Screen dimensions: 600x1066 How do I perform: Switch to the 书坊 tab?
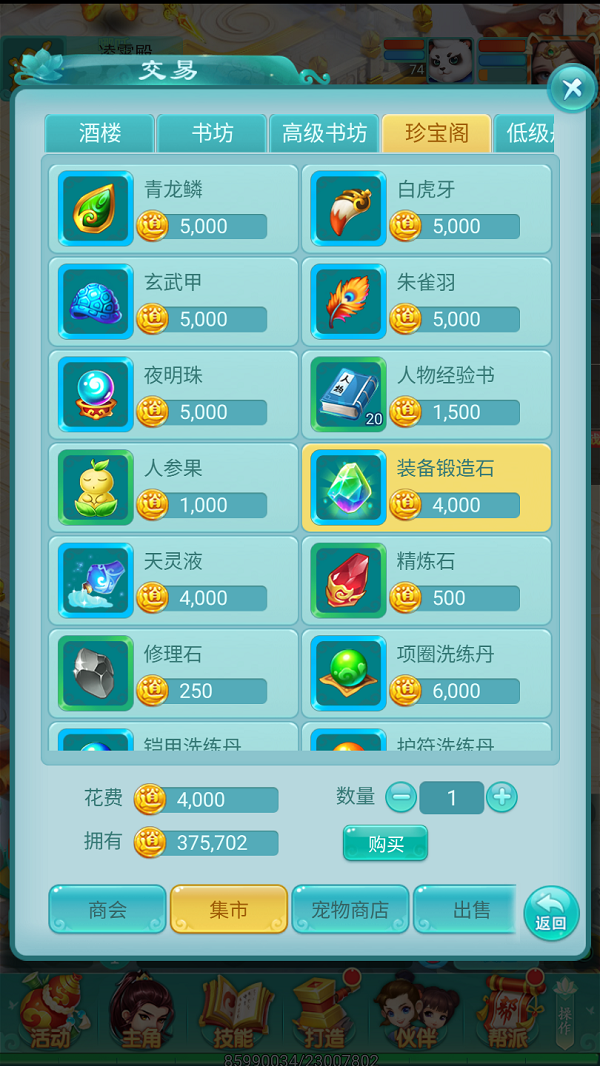point(211,134)
